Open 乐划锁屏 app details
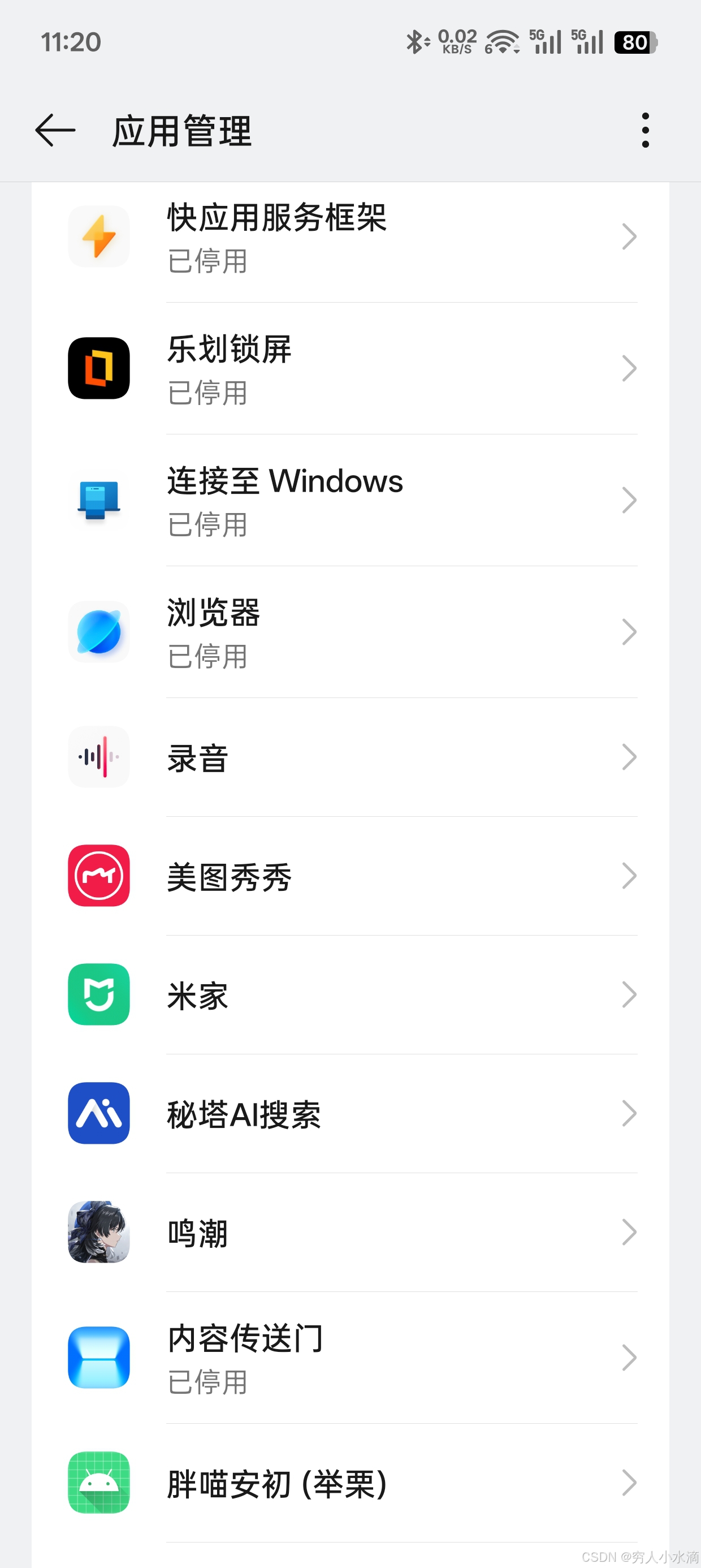Viewport: 701px width, 1568px height. [x=350, y=368]
